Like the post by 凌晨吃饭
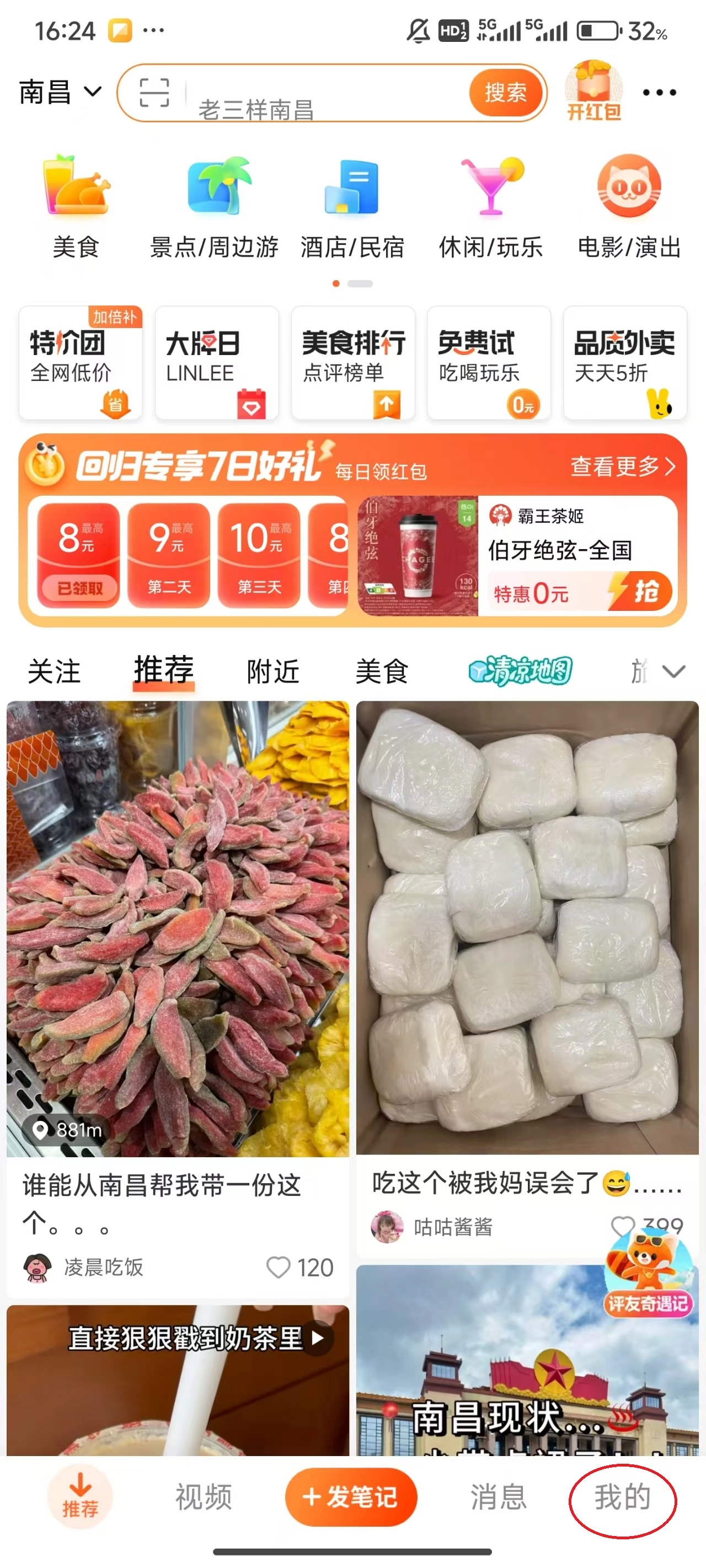The height and width of the screenshot is (1568, 706). click(x=279, y=1268)
